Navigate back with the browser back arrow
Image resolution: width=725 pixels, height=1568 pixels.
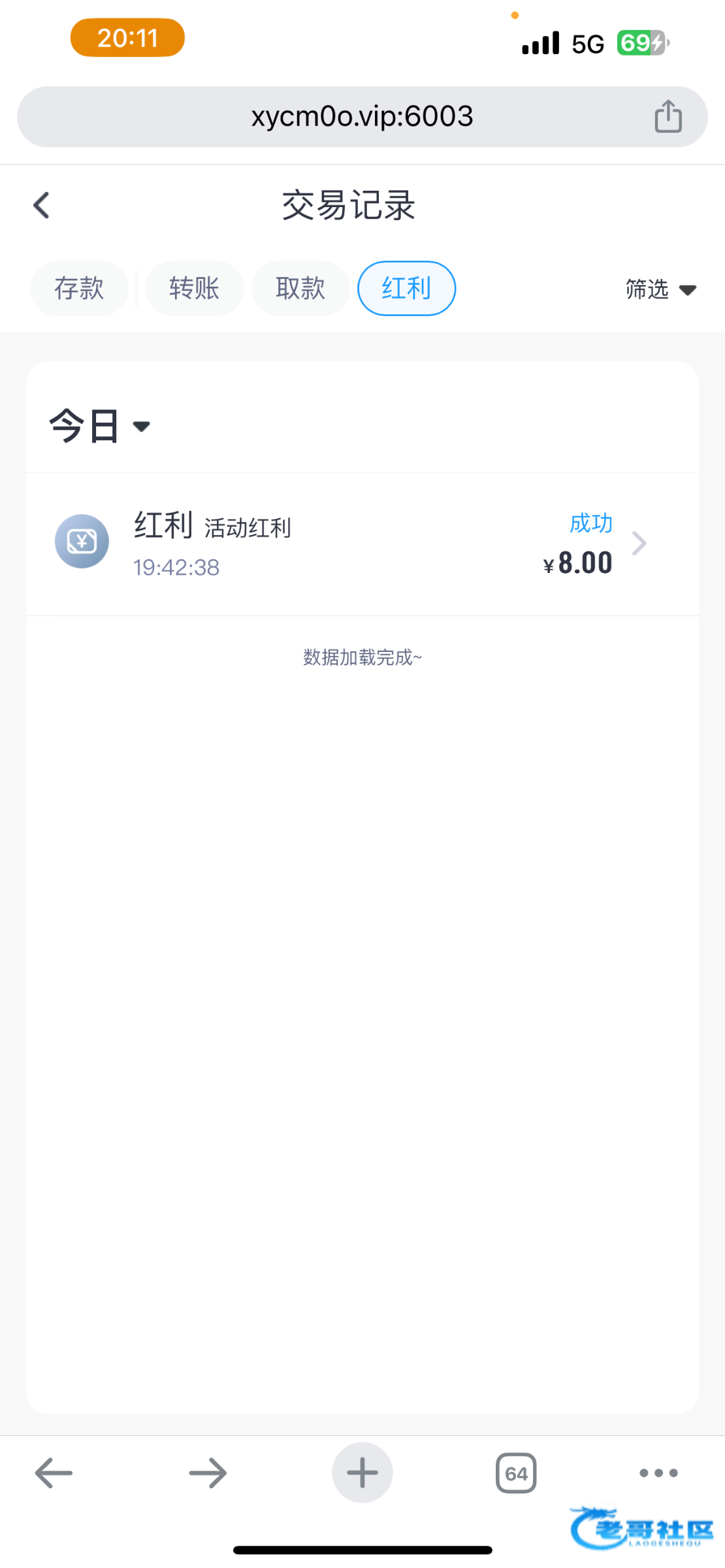pos(54,1473)
